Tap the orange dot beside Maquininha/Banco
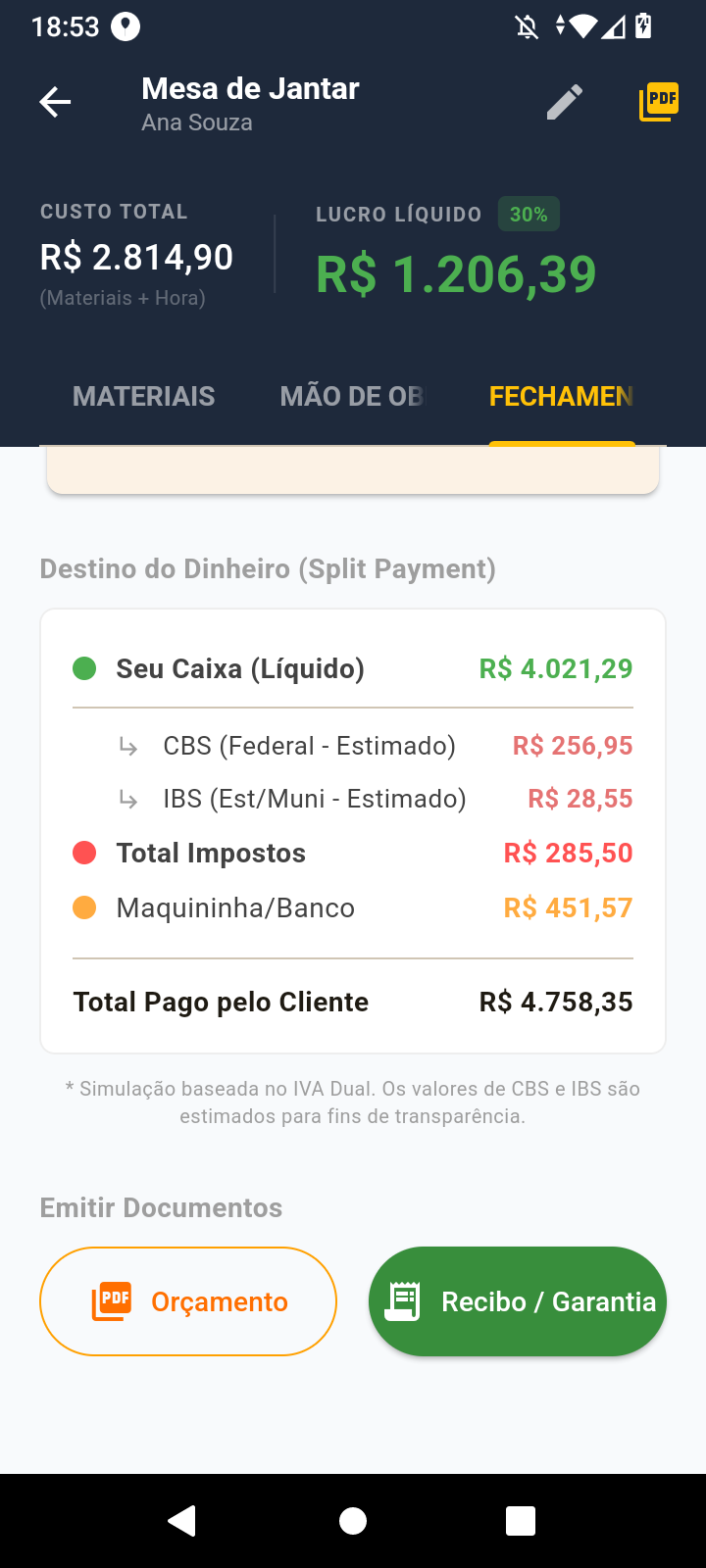Viewport: 706px width, 1568px height. pos(84,907)
